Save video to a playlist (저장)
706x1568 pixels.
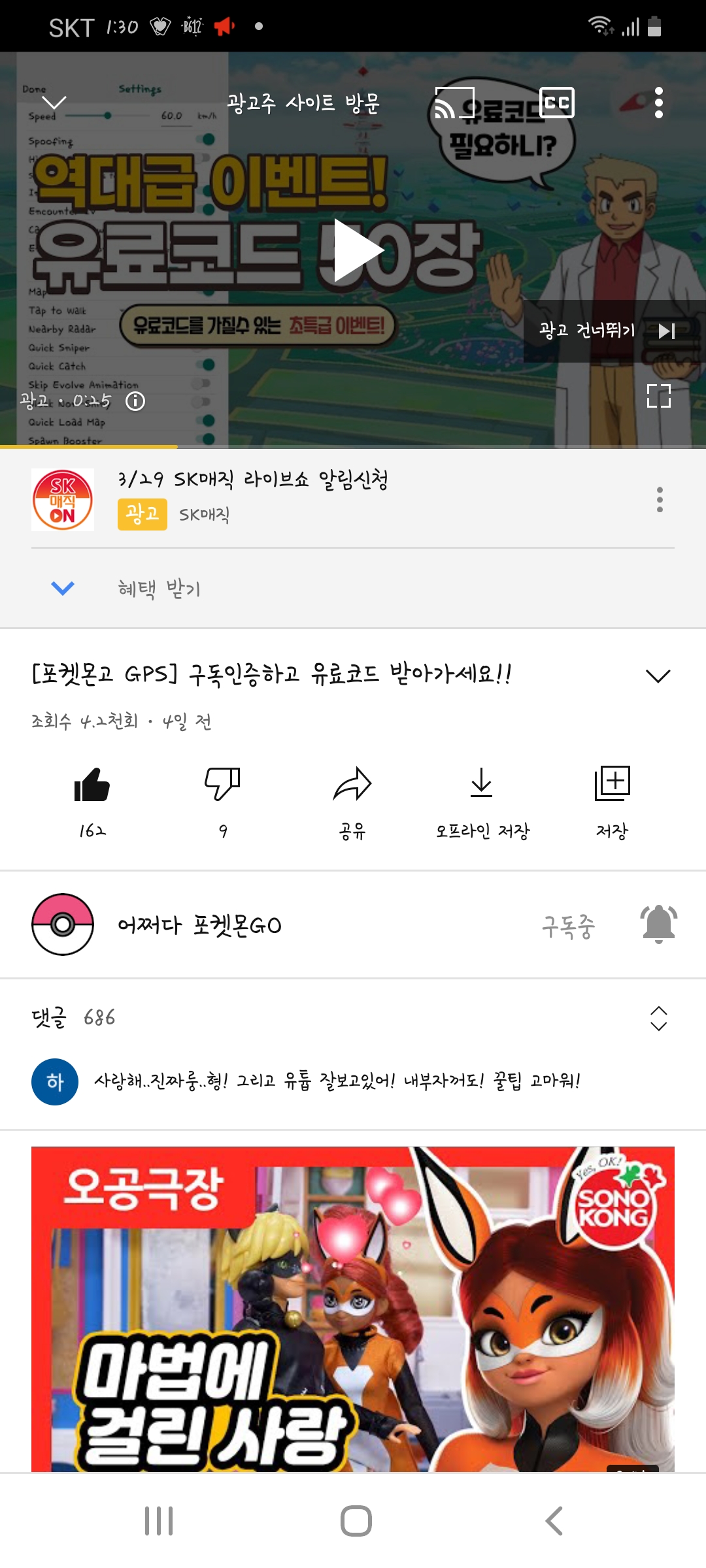[x=612, y=784]
